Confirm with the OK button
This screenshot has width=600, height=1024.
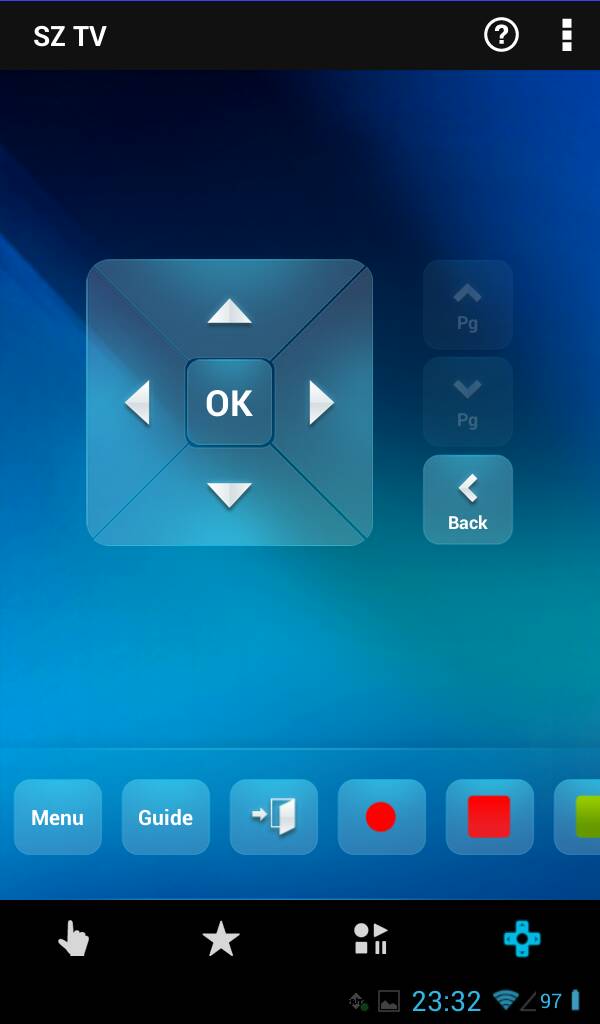[x=229, y=402]
